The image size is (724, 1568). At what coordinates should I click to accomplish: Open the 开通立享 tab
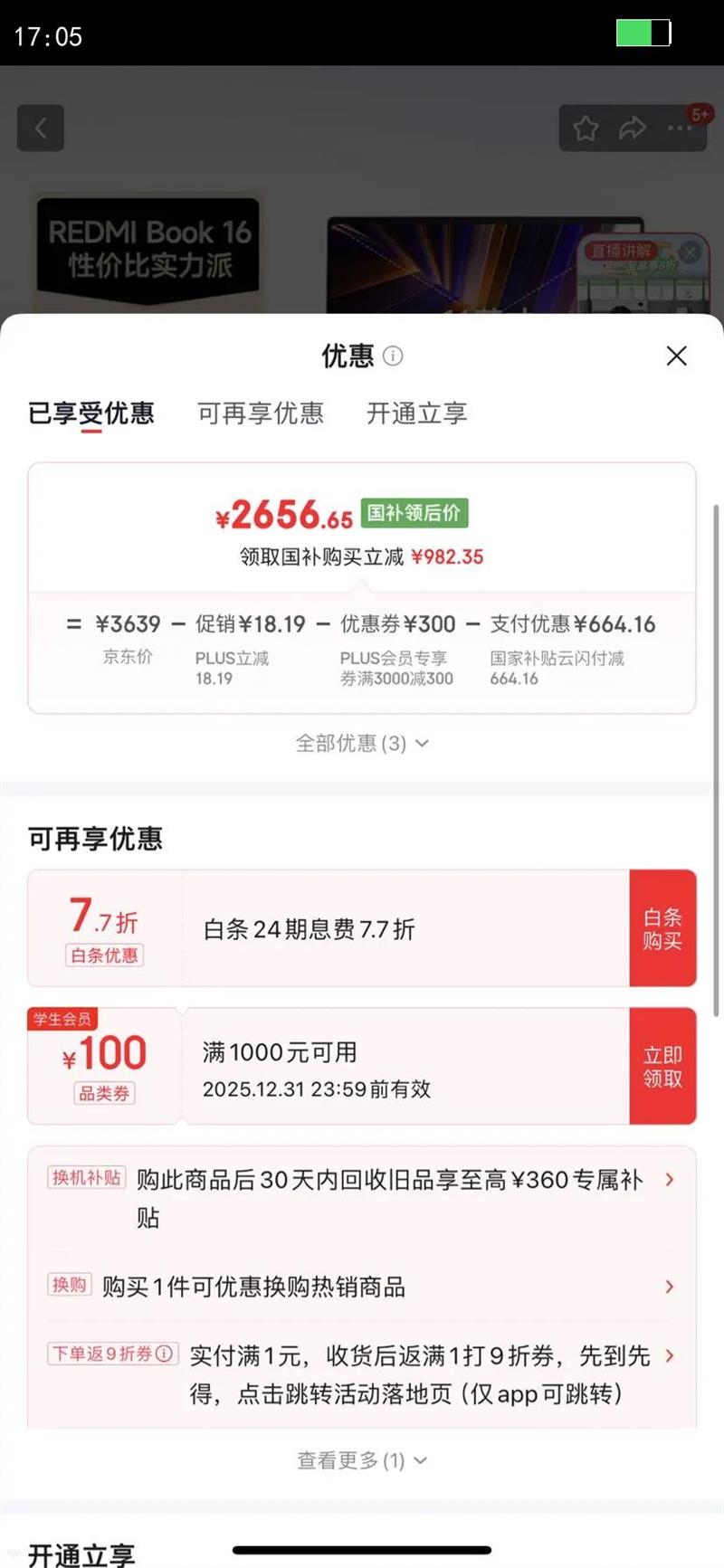414,413
